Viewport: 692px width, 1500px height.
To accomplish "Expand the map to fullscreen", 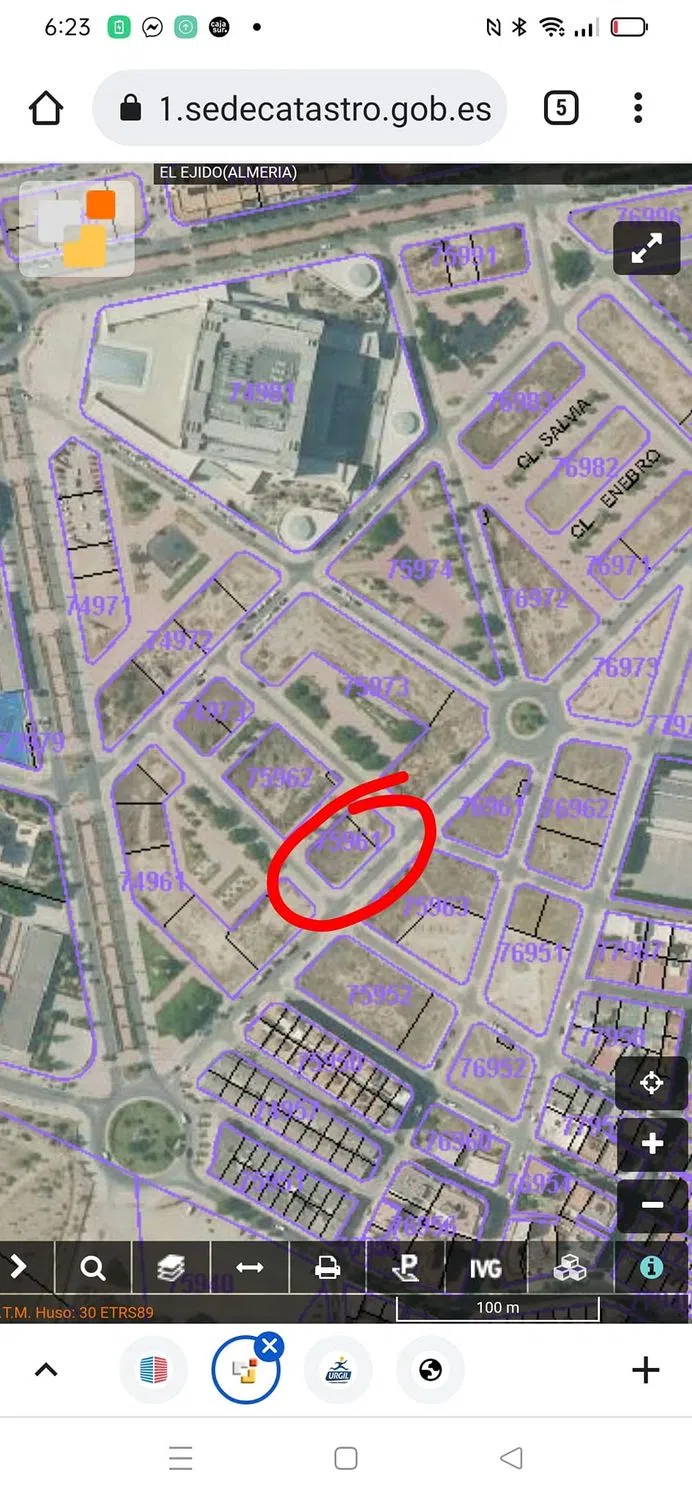I will [x=647, y=248].
